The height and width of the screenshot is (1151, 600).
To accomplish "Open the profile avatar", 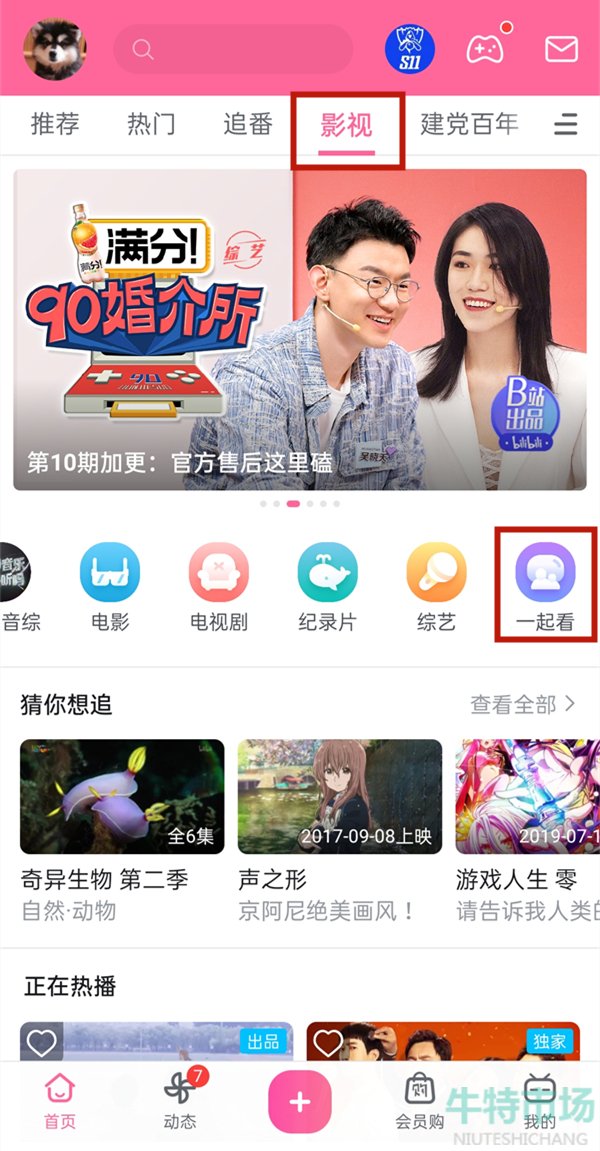I will (55, 49).
